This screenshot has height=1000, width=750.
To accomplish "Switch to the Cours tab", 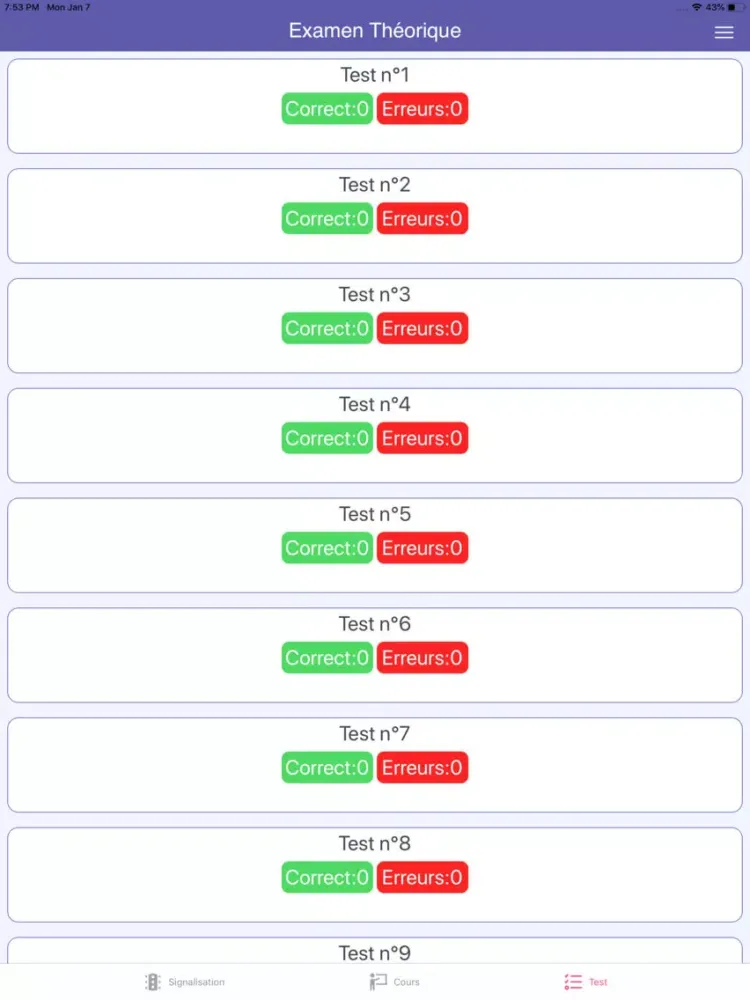I will (394, 982).
